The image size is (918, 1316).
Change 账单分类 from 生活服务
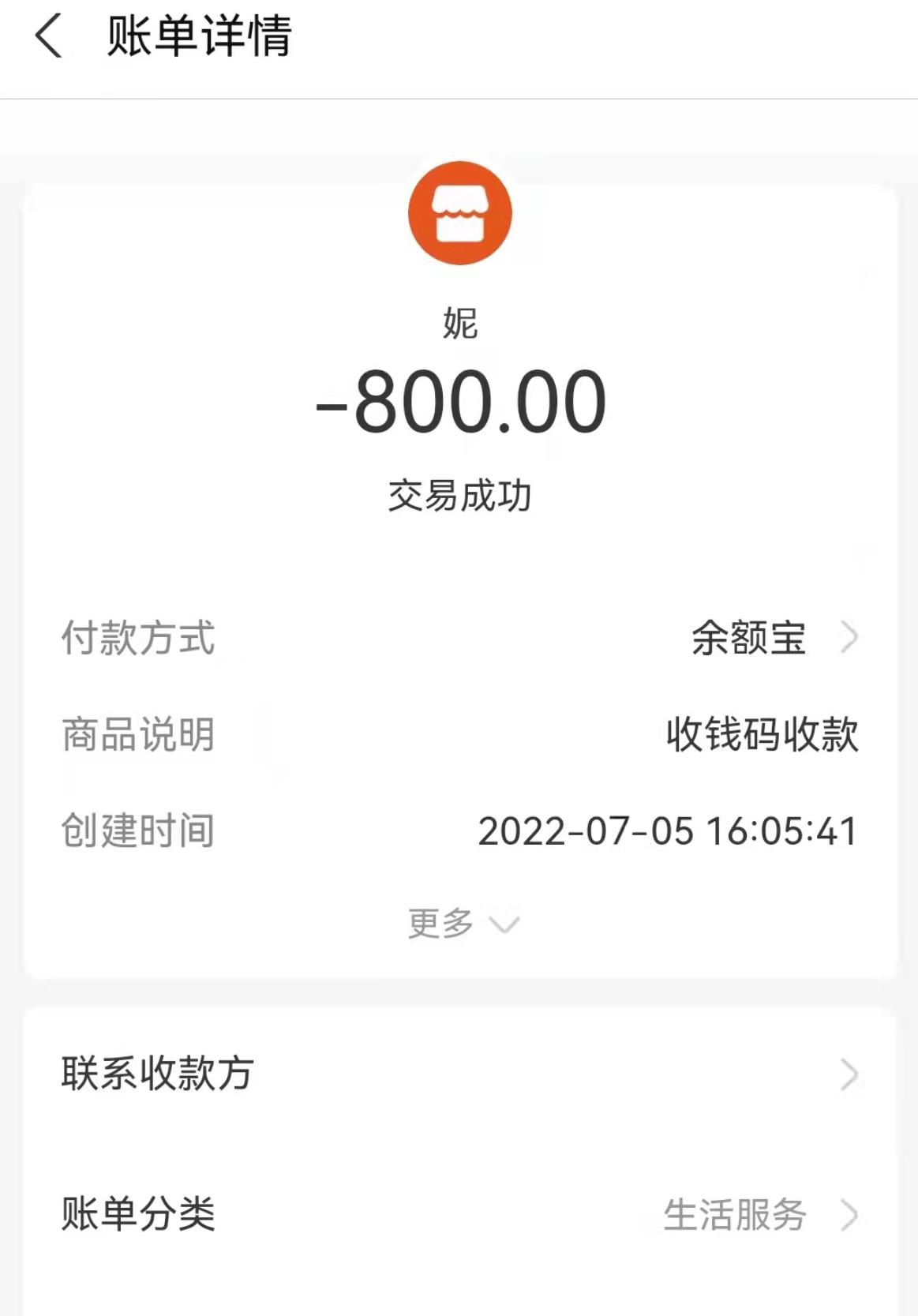[x=758, y=1214]
